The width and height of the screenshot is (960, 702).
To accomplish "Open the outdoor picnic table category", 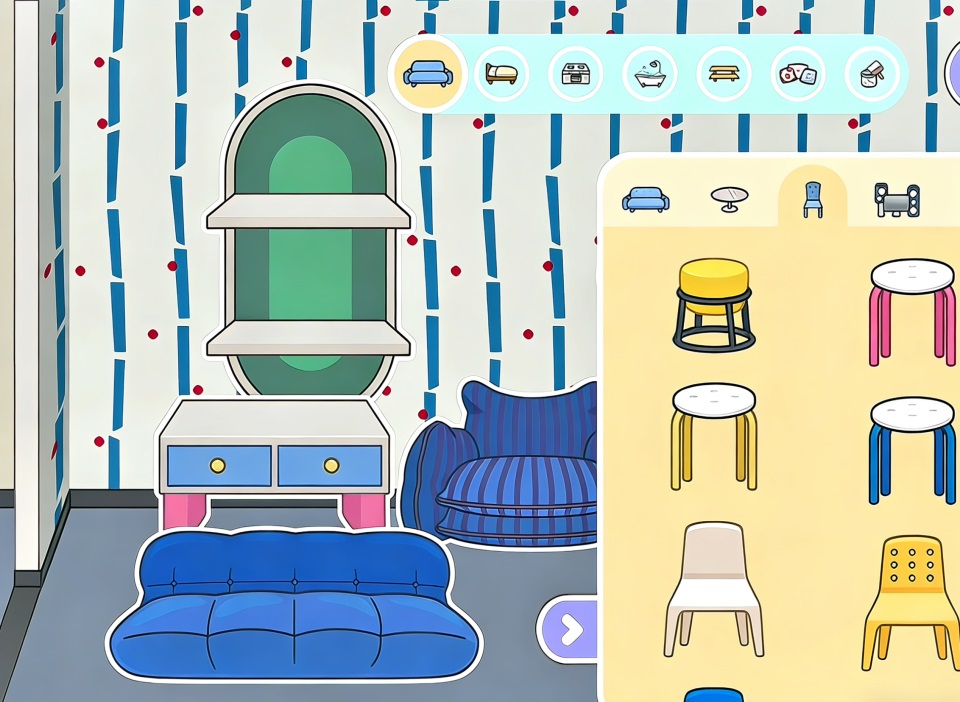I will [x=723, y=74].
